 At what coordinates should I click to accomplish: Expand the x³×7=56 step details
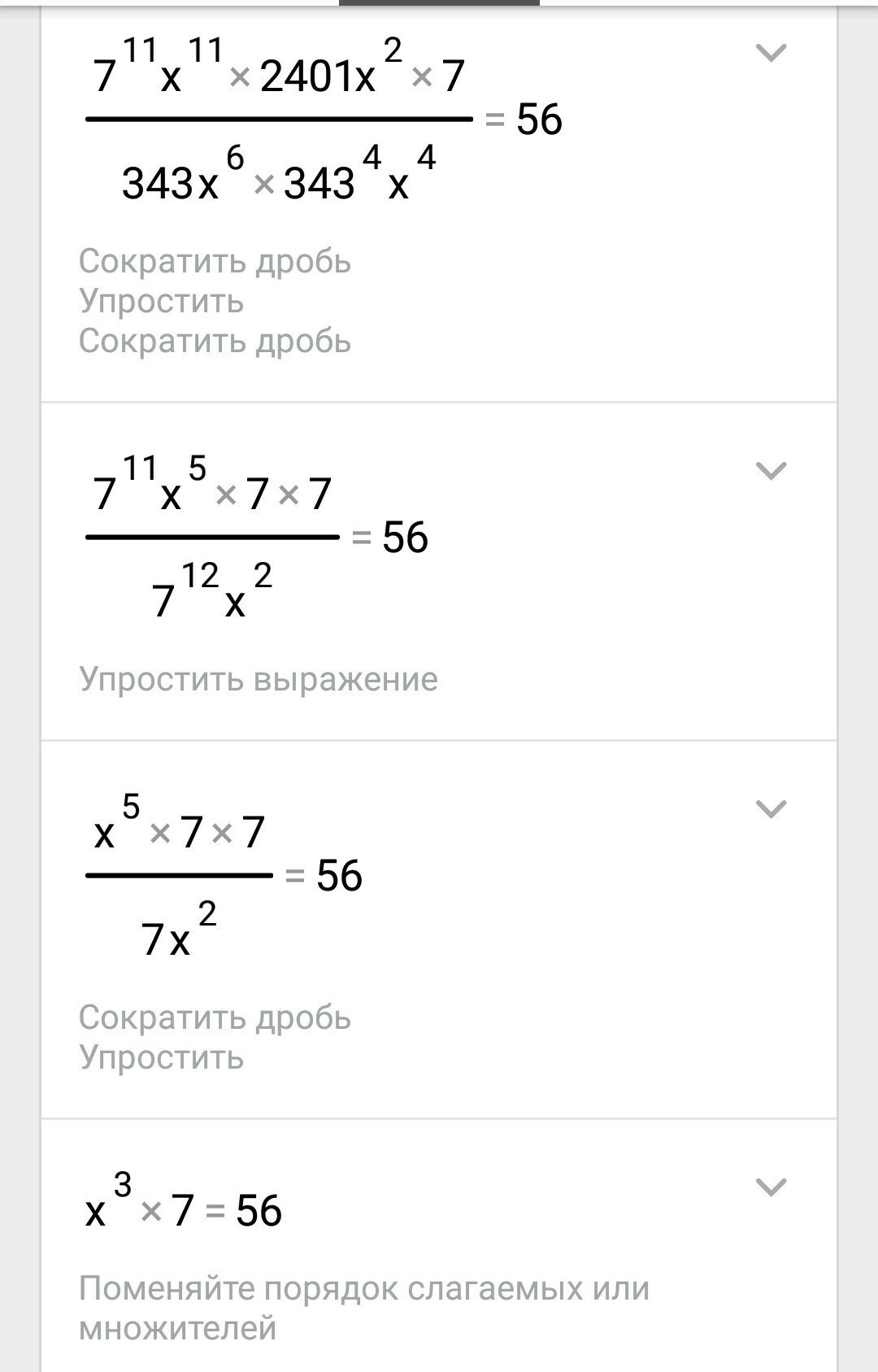click(771, 1187)
